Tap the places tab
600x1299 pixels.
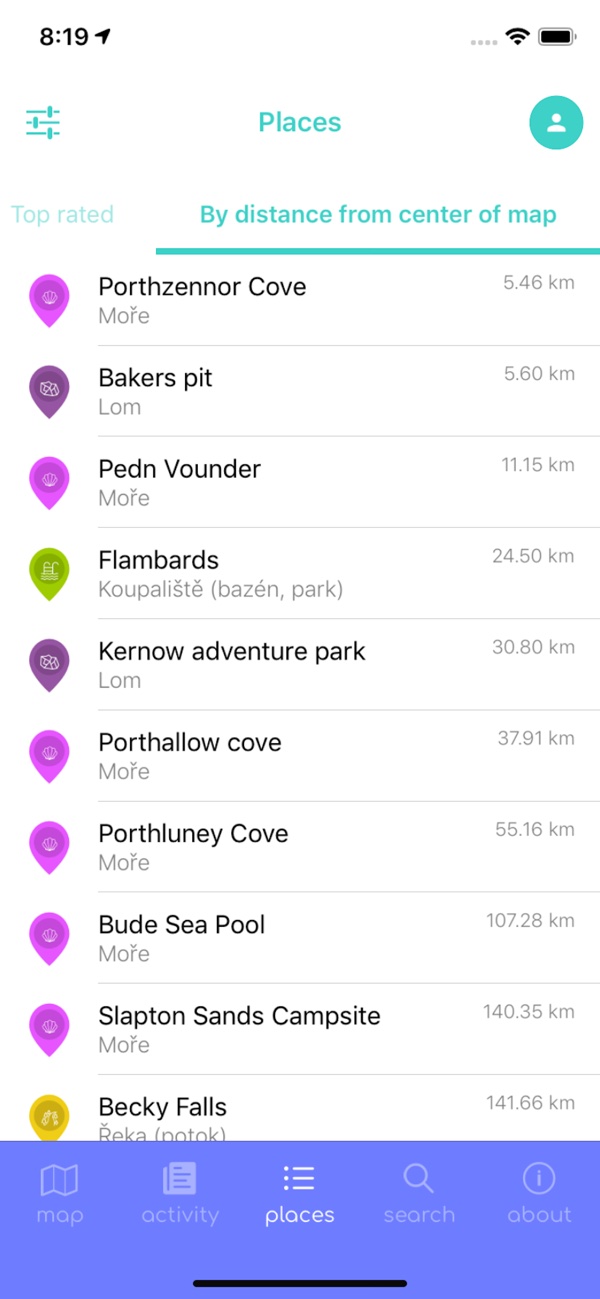(300, 1194)
